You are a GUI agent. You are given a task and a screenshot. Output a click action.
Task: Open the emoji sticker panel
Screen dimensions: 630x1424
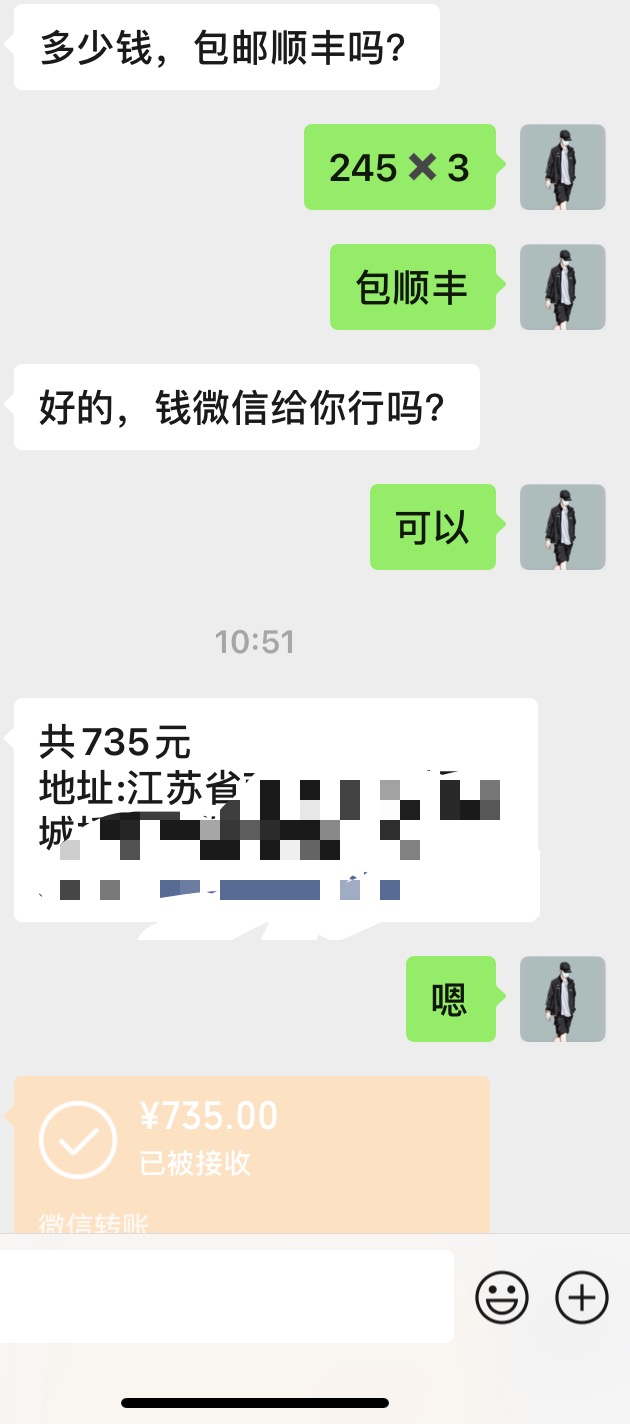[501, 1298]
